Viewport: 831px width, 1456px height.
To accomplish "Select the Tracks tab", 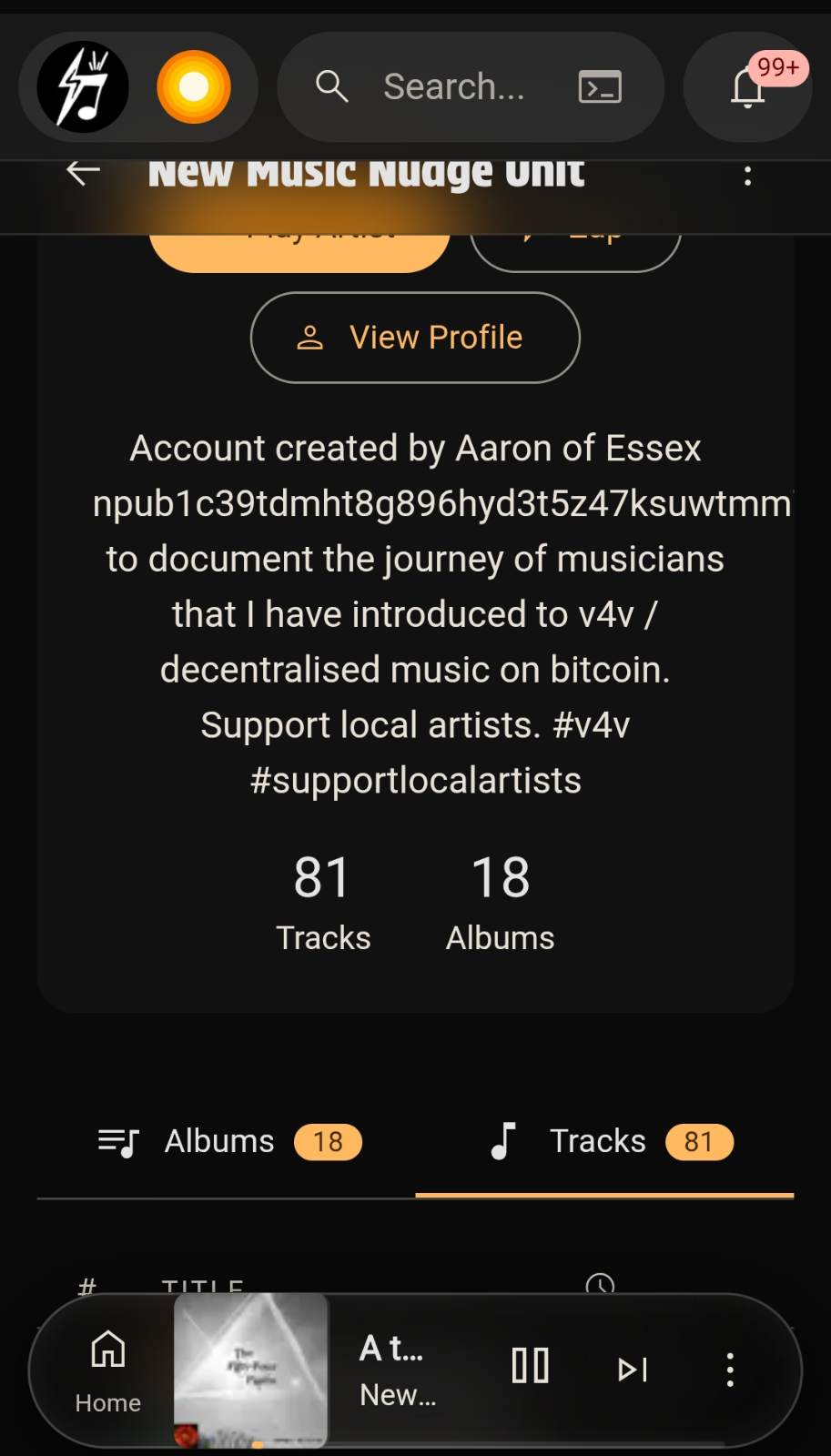I will pos(606,1141).
